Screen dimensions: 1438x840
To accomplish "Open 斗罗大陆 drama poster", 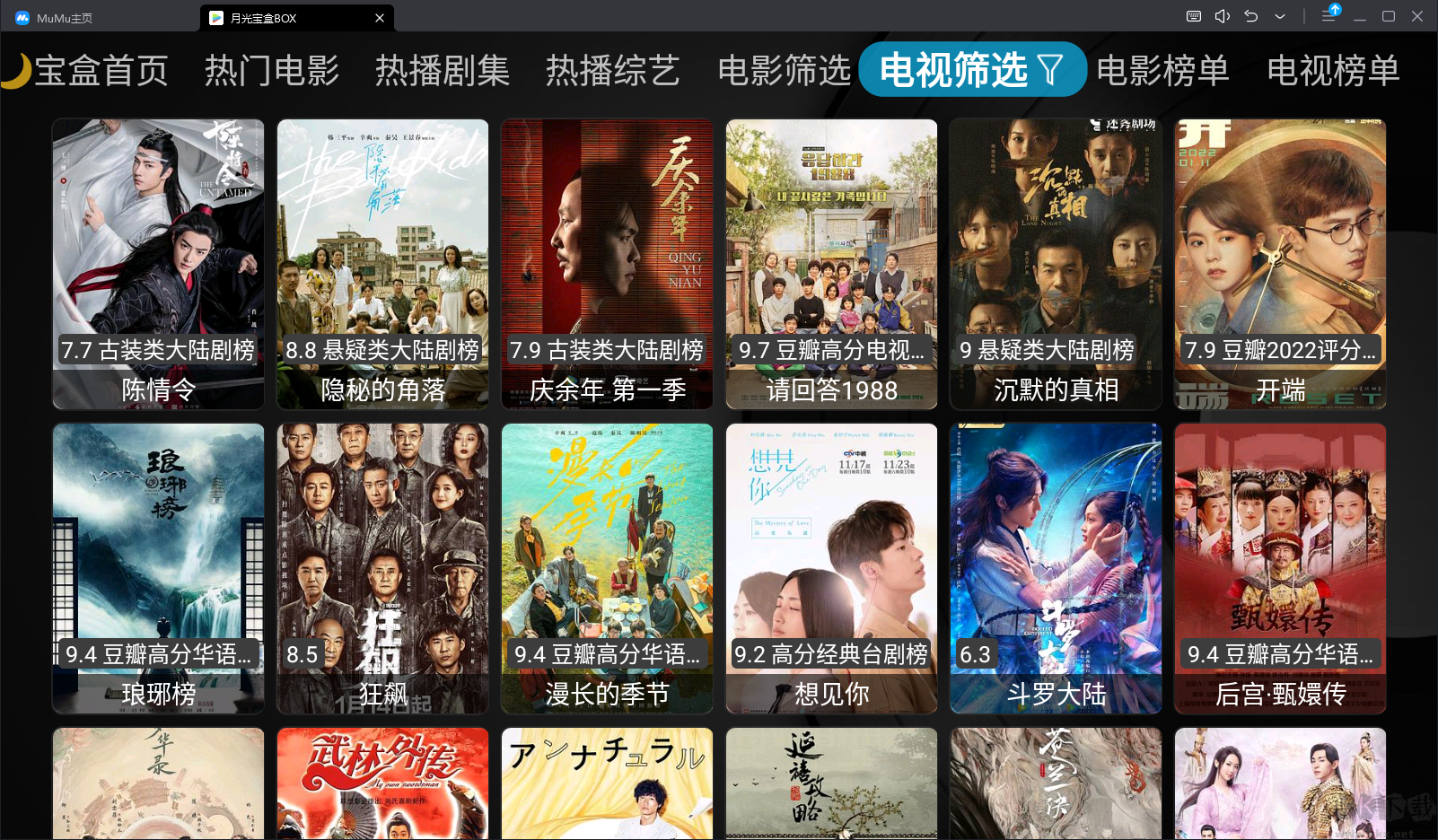I will point(1056,568).
